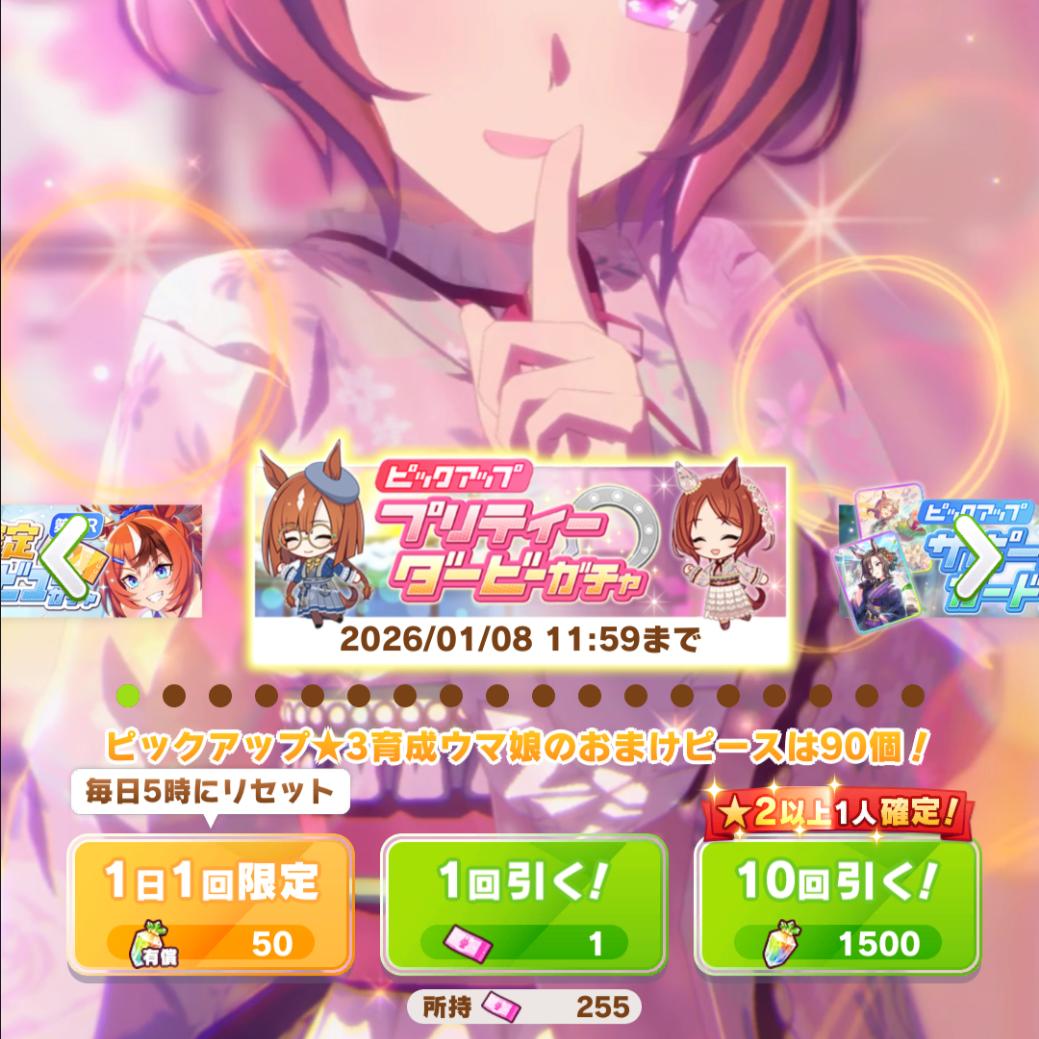Screen dimensions: 1039x1039
Task: Tap the left arrow to previous gacha
Action: pos(66,557)
